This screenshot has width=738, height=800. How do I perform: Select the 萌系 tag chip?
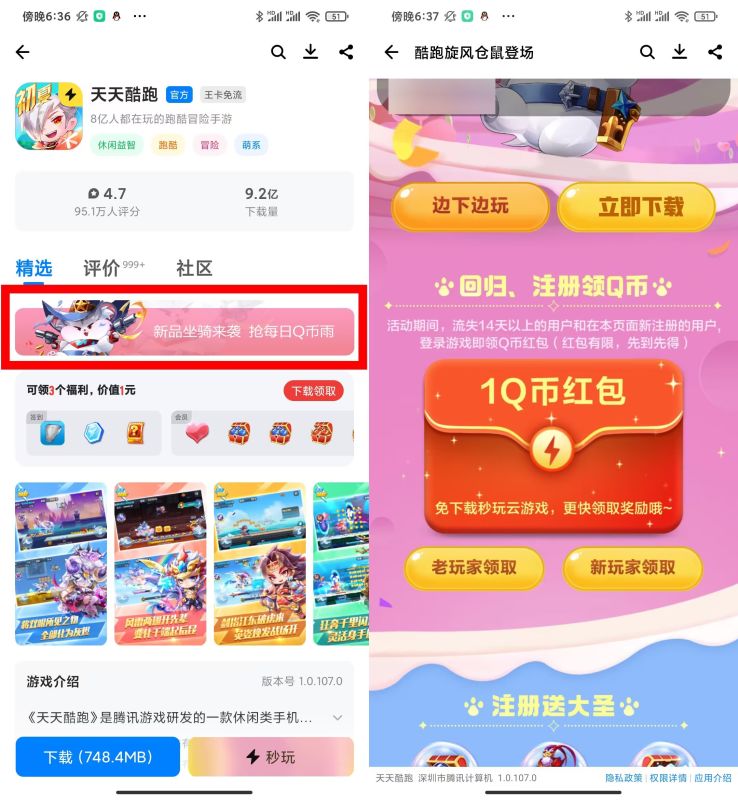click(251, 145)
